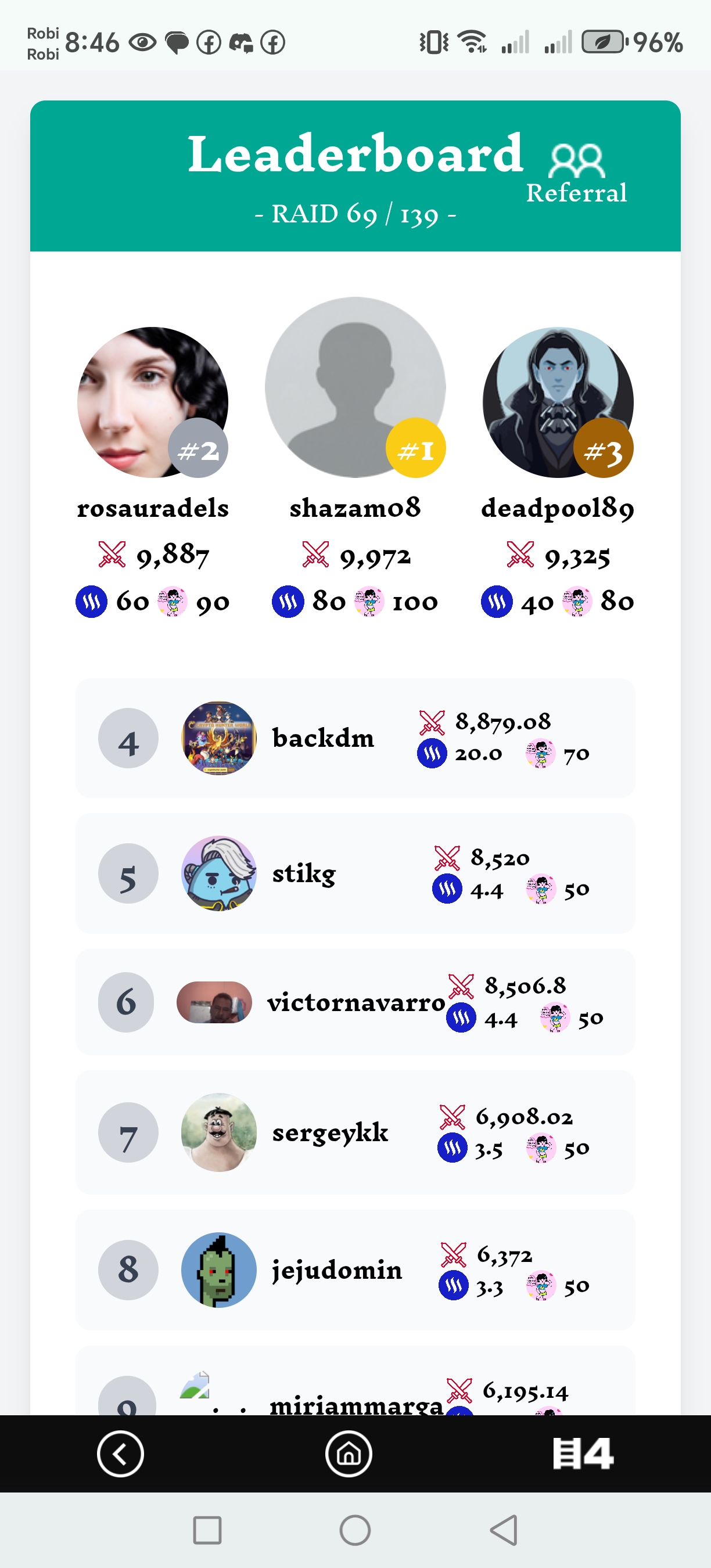Viewport: 711px width, 1568px height.
Task: Open deadpool89's profile picture
Action: [558, 402]
